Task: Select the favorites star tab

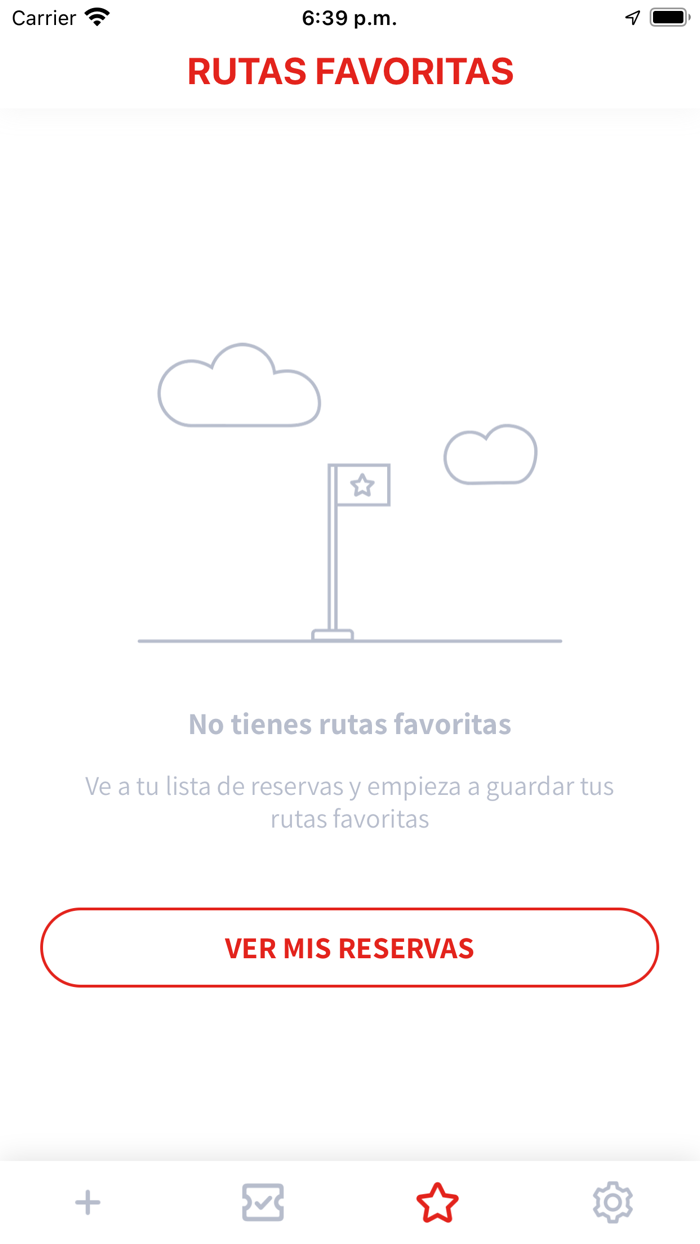Action: [437, 1202]
